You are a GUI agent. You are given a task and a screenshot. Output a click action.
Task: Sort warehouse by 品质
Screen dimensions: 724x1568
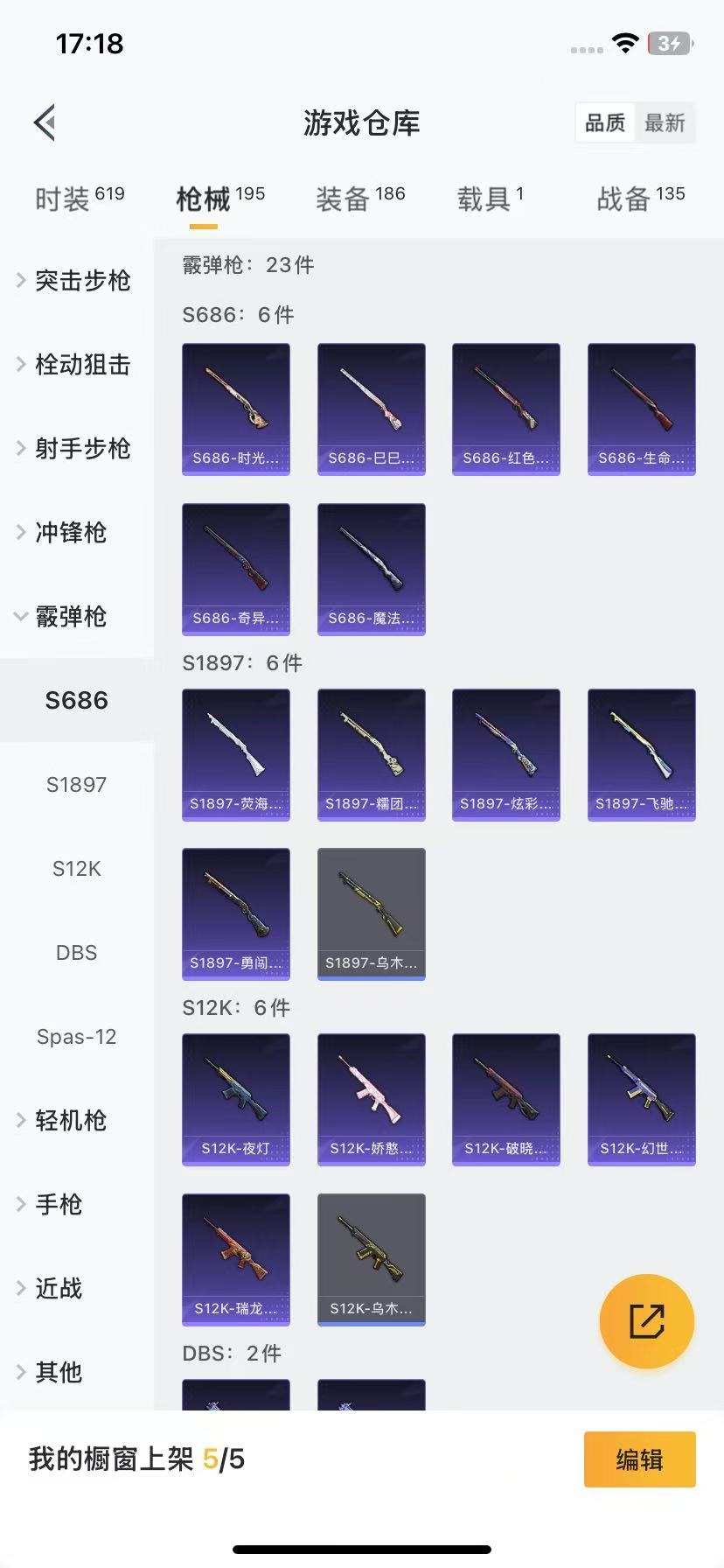point(605,123)
